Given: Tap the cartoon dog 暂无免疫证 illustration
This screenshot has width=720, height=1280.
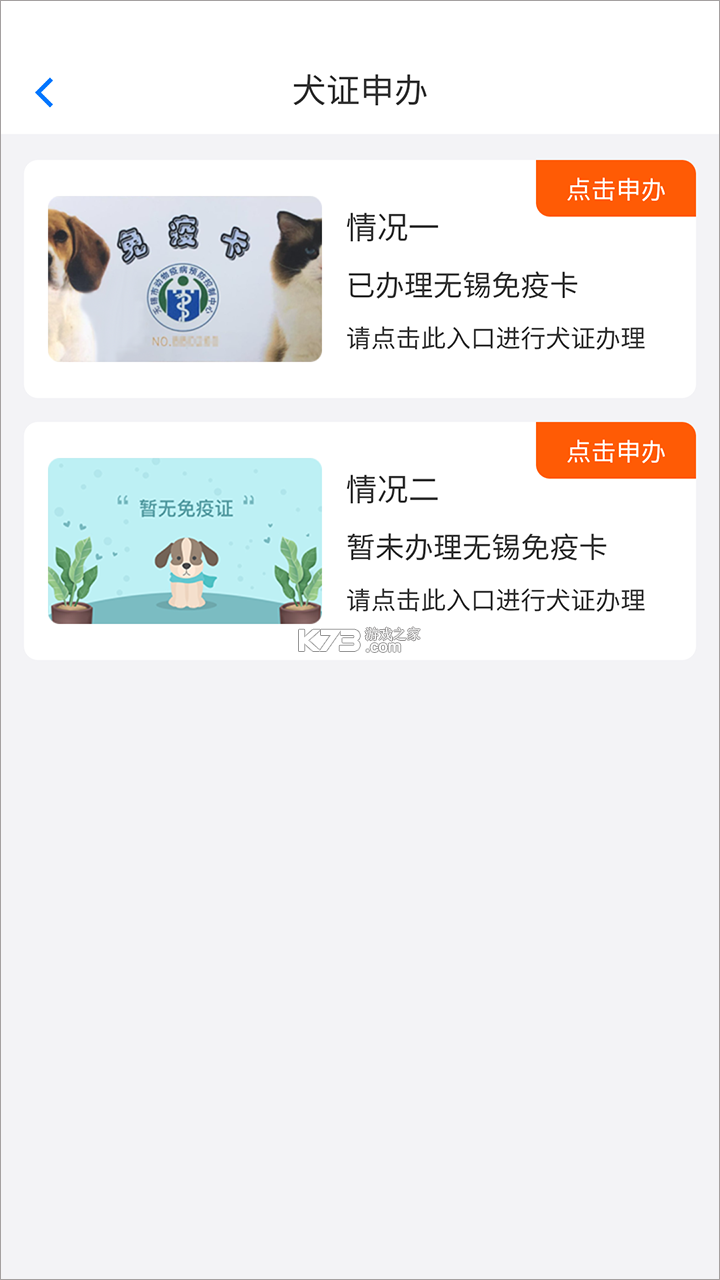Looking at the screenshot, I should coord(186,540).
